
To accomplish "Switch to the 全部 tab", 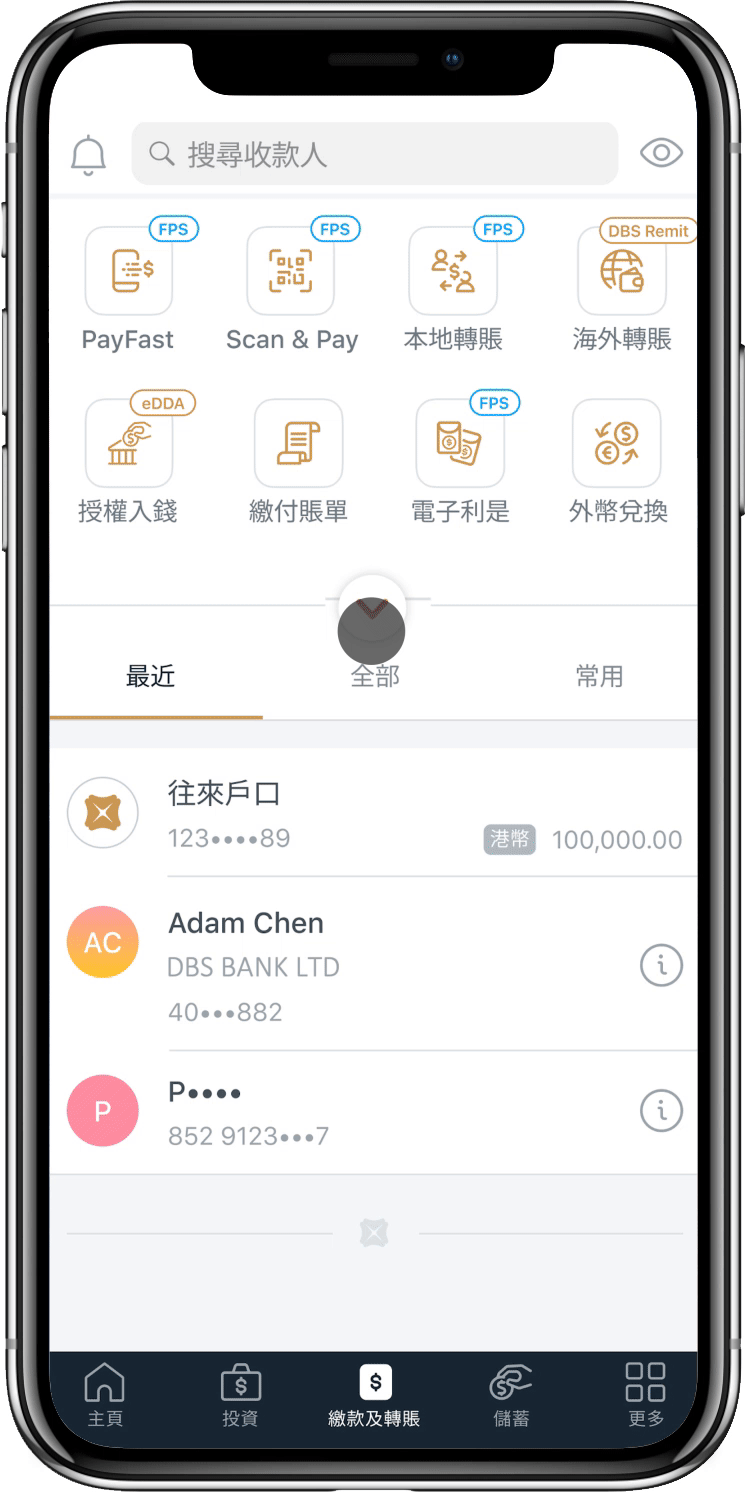I will [x=375, y=677].
